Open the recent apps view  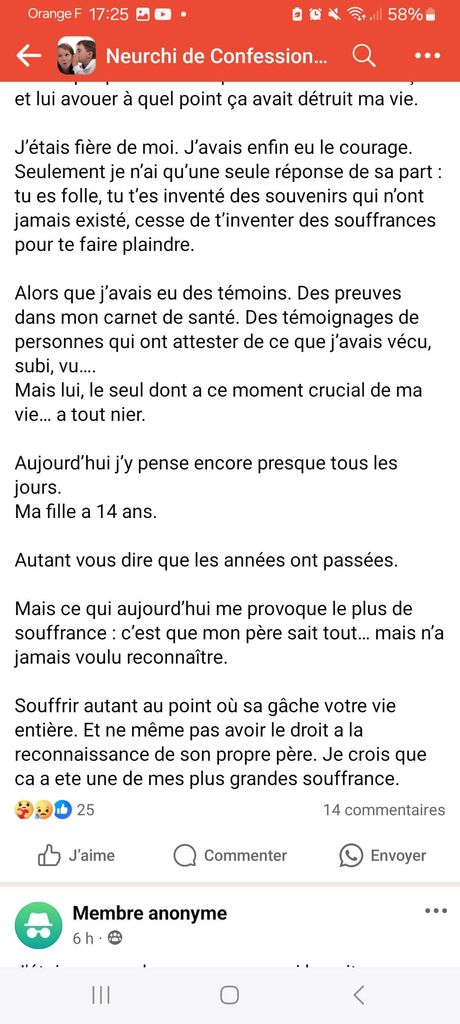point(101,995)
